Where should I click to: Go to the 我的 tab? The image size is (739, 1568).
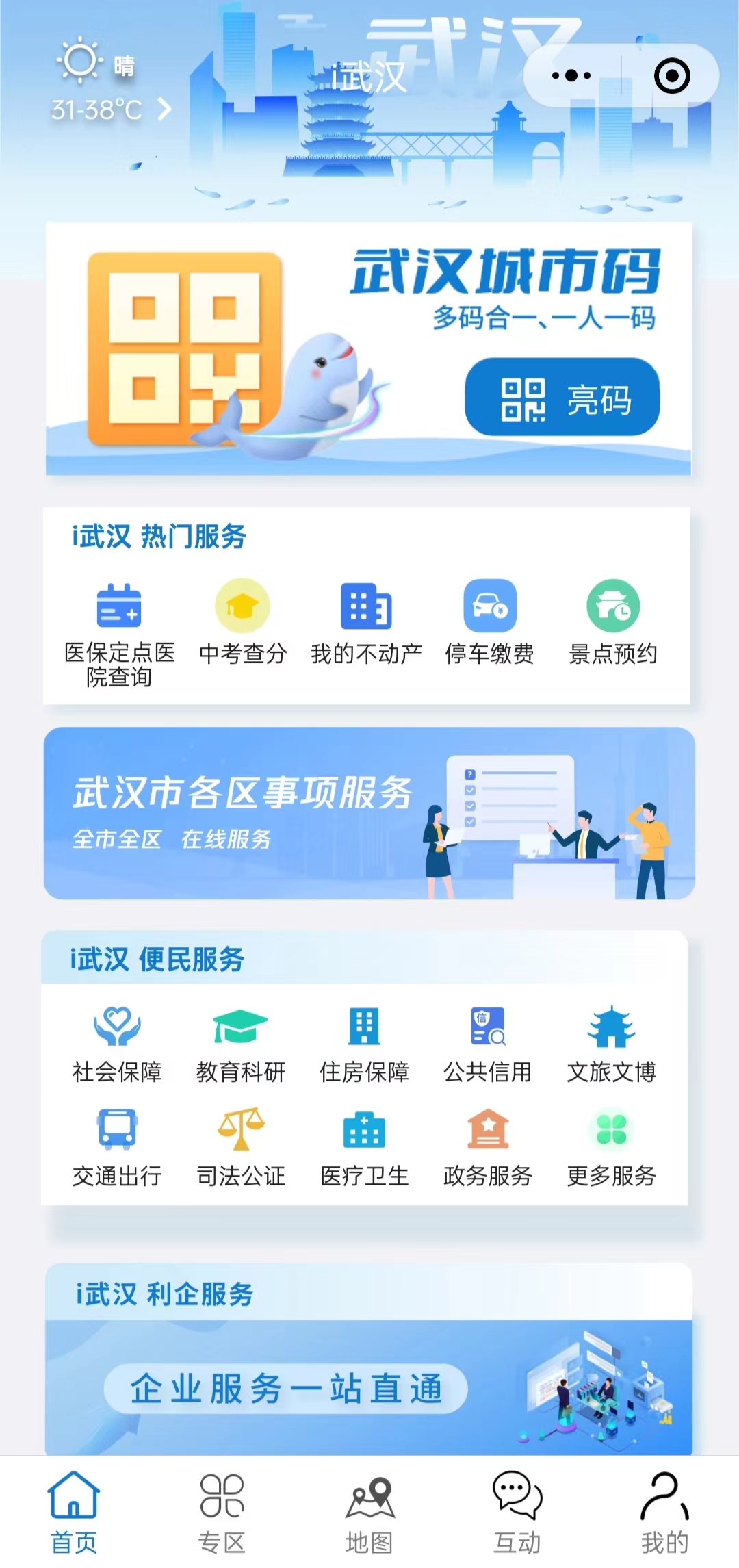664,1513
